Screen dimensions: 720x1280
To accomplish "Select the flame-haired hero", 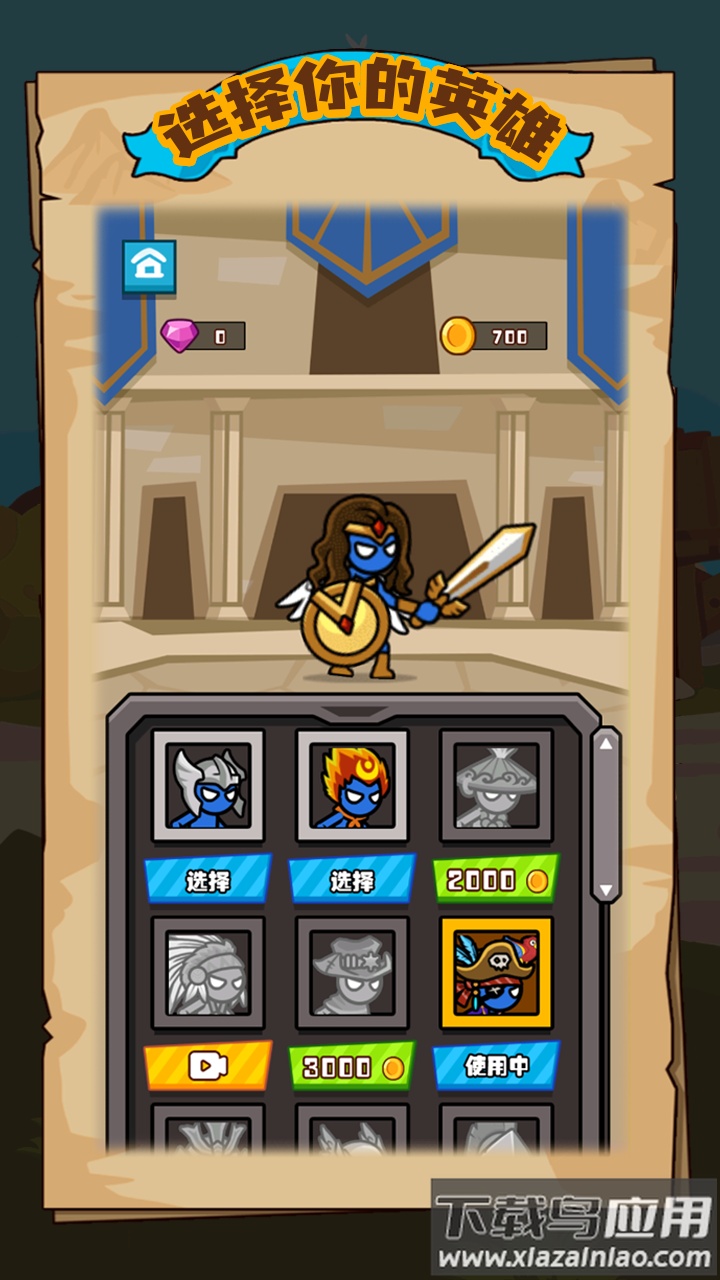I will (x=352, y=880).
